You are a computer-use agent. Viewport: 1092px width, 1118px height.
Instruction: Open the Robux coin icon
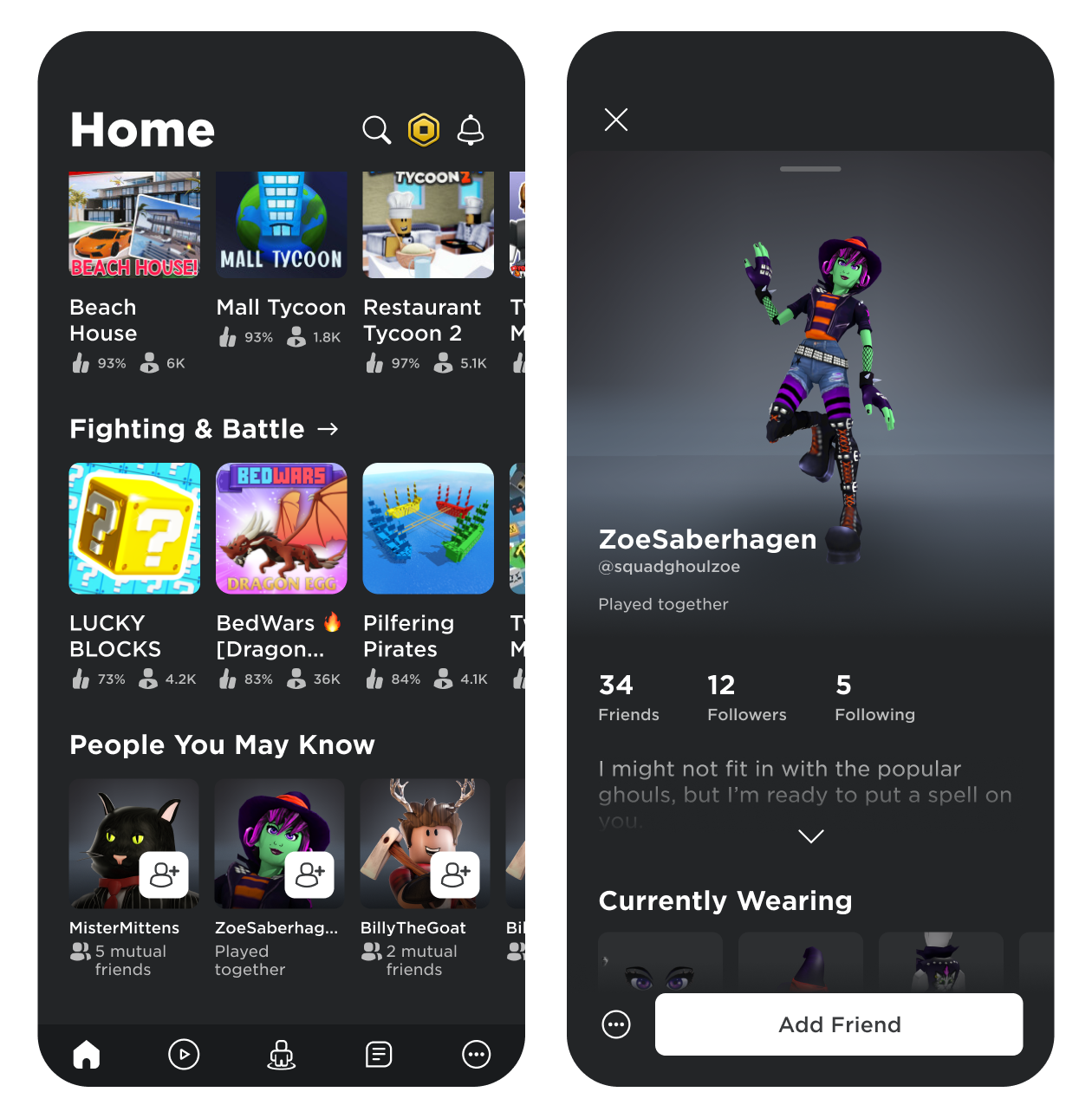tap(424, 130)
